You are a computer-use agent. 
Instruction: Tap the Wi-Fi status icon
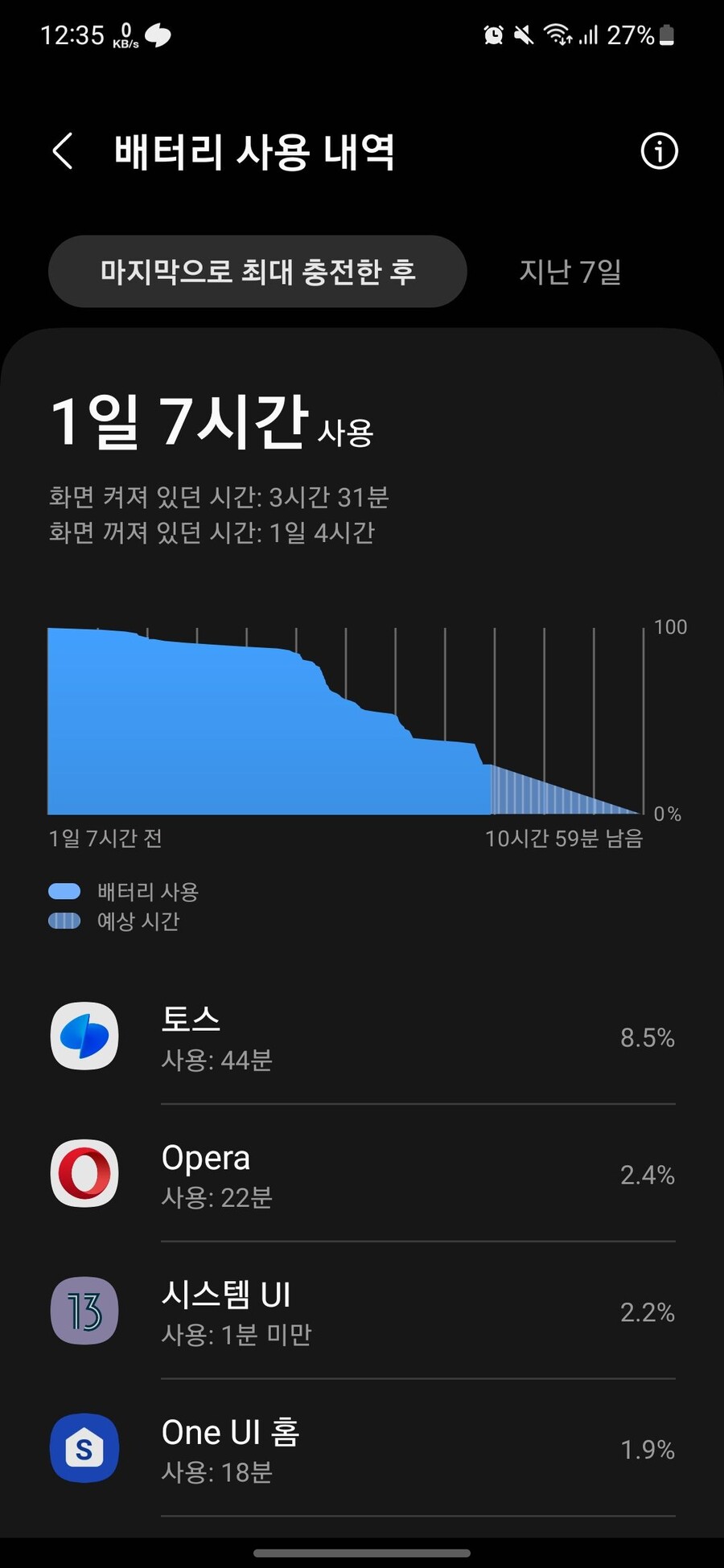(557, 34)
